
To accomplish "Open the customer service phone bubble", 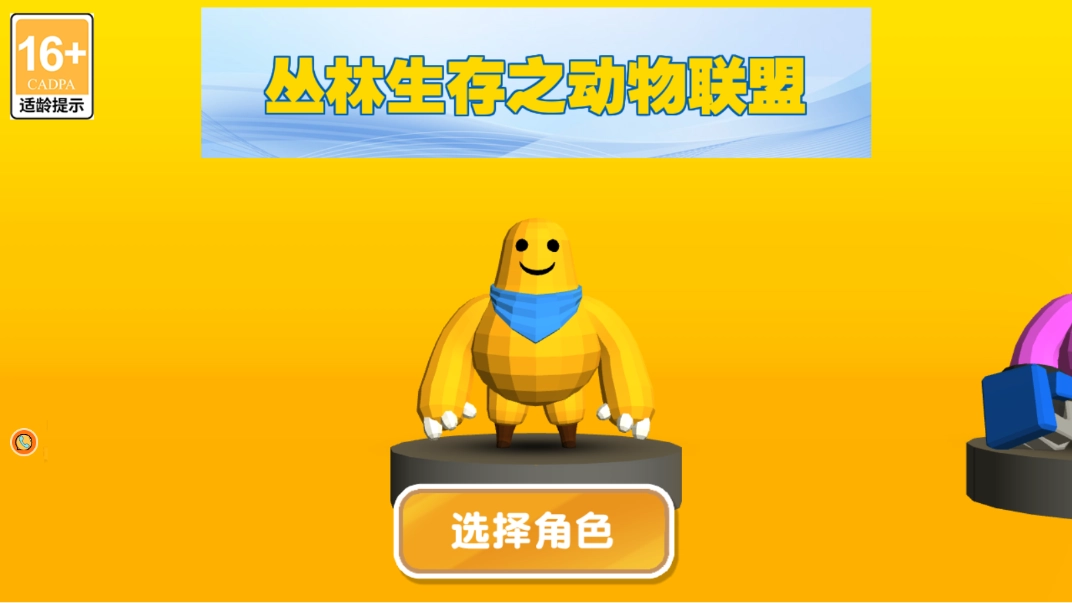I will [24, 441].
